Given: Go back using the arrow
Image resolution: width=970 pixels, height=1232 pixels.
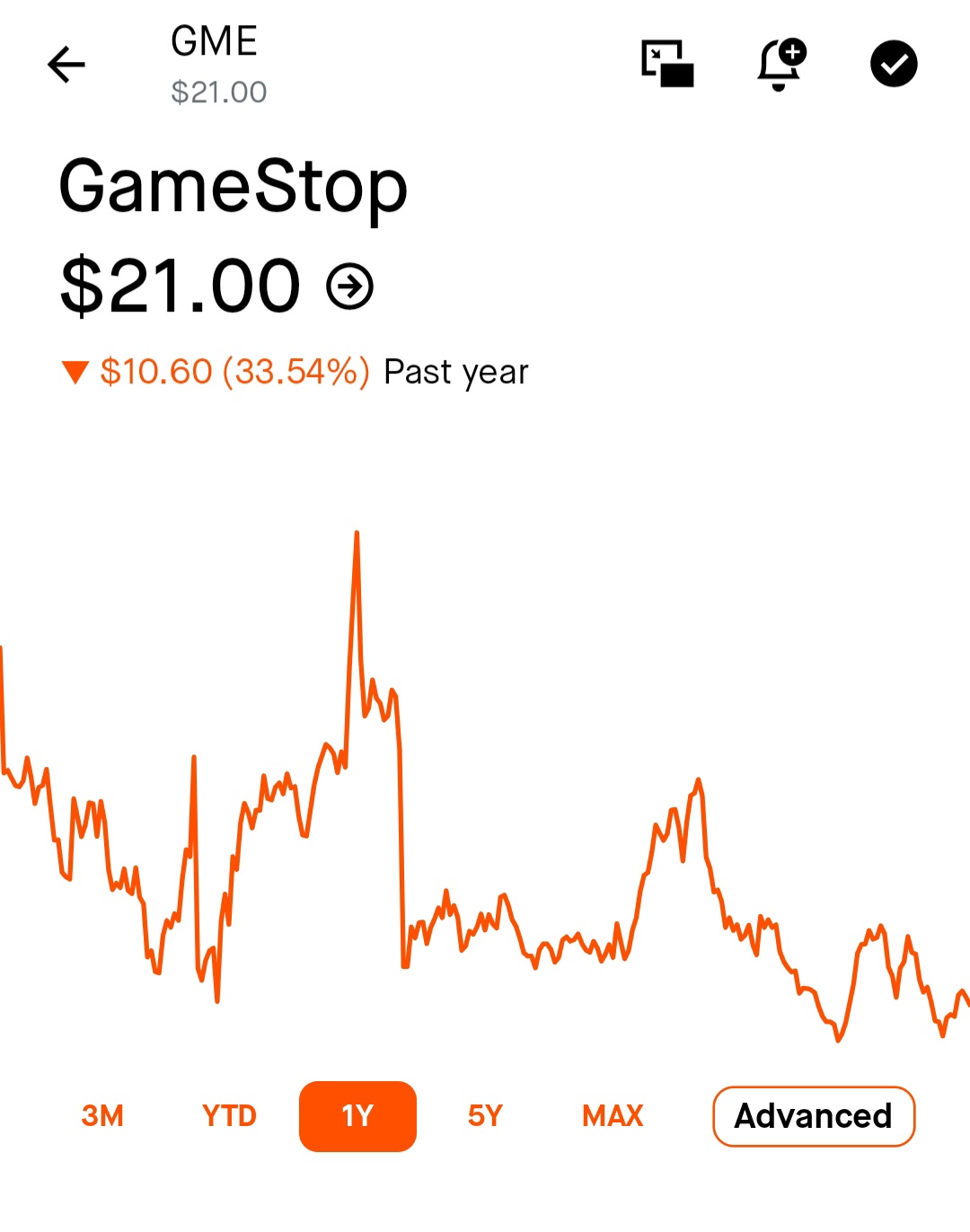Looking at the screenshot, I should tap(66, 65).
